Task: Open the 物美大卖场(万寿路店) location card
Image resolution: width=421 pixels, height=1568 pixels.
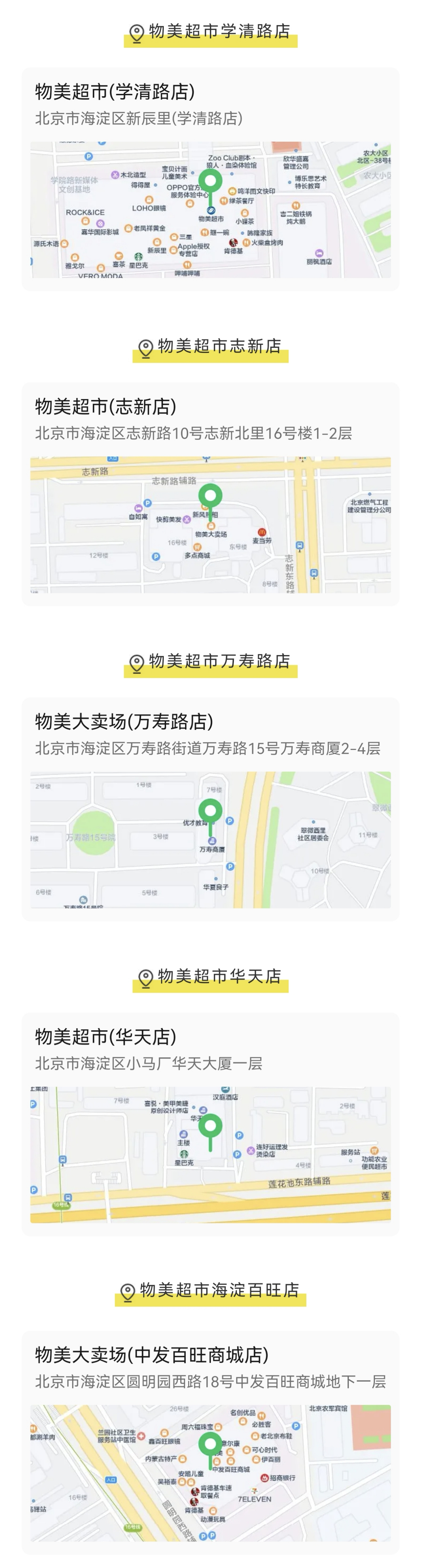Action: [x=210, y=809]
